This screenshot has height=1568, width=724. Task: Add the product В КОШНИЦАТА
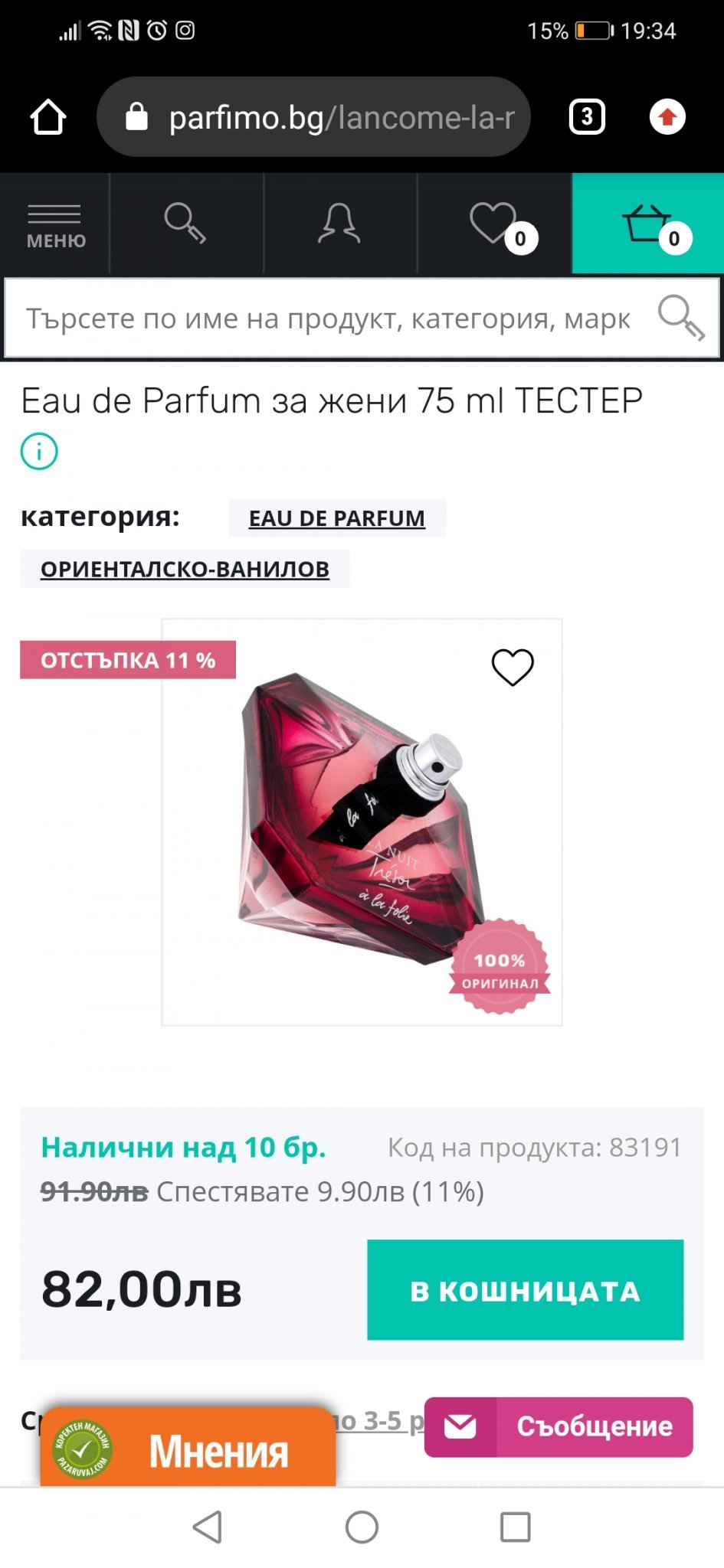coord(525,1290)
